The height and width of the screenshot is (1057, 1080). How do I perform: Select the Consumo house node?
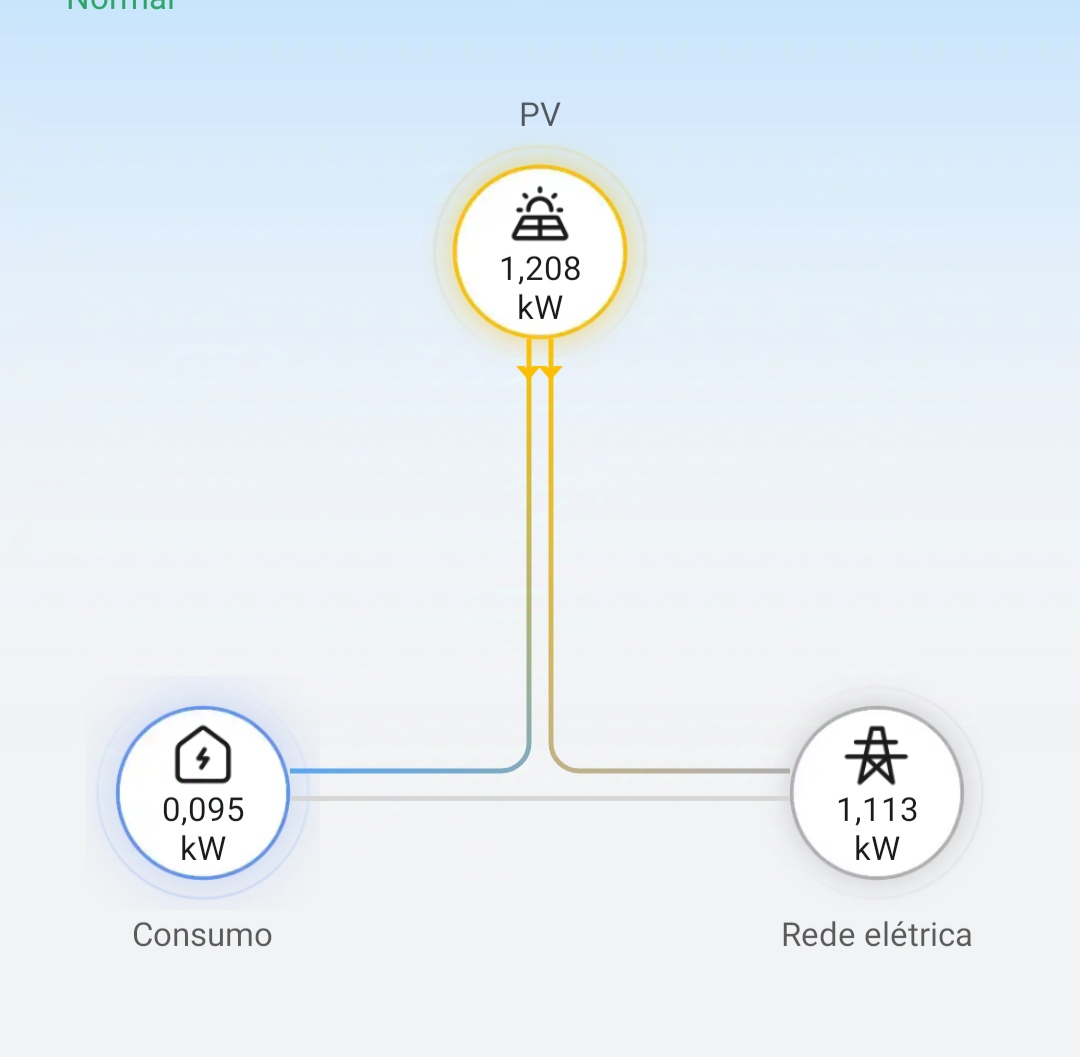[203, 792]
